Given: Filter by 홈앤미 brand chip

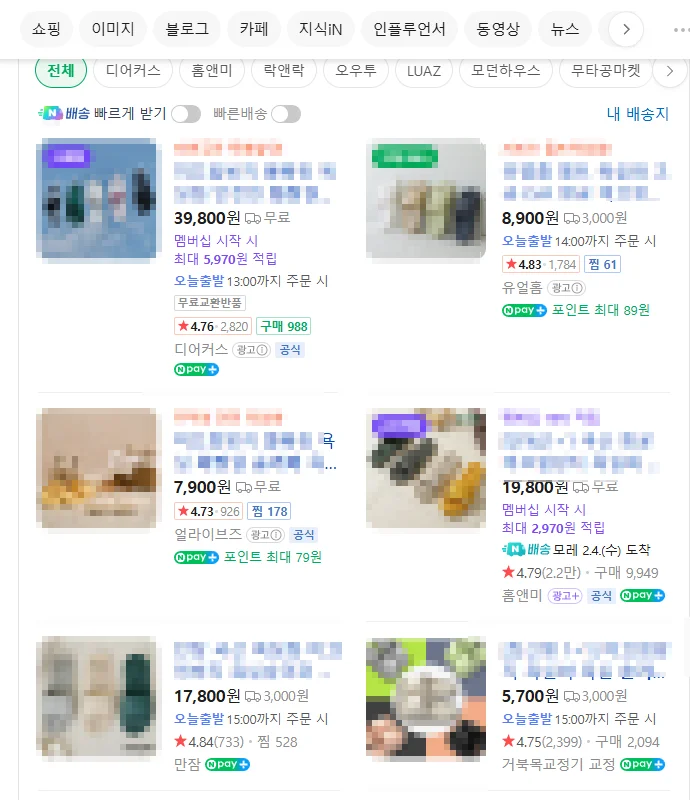Looking at the screenshot, I should 211,71.
